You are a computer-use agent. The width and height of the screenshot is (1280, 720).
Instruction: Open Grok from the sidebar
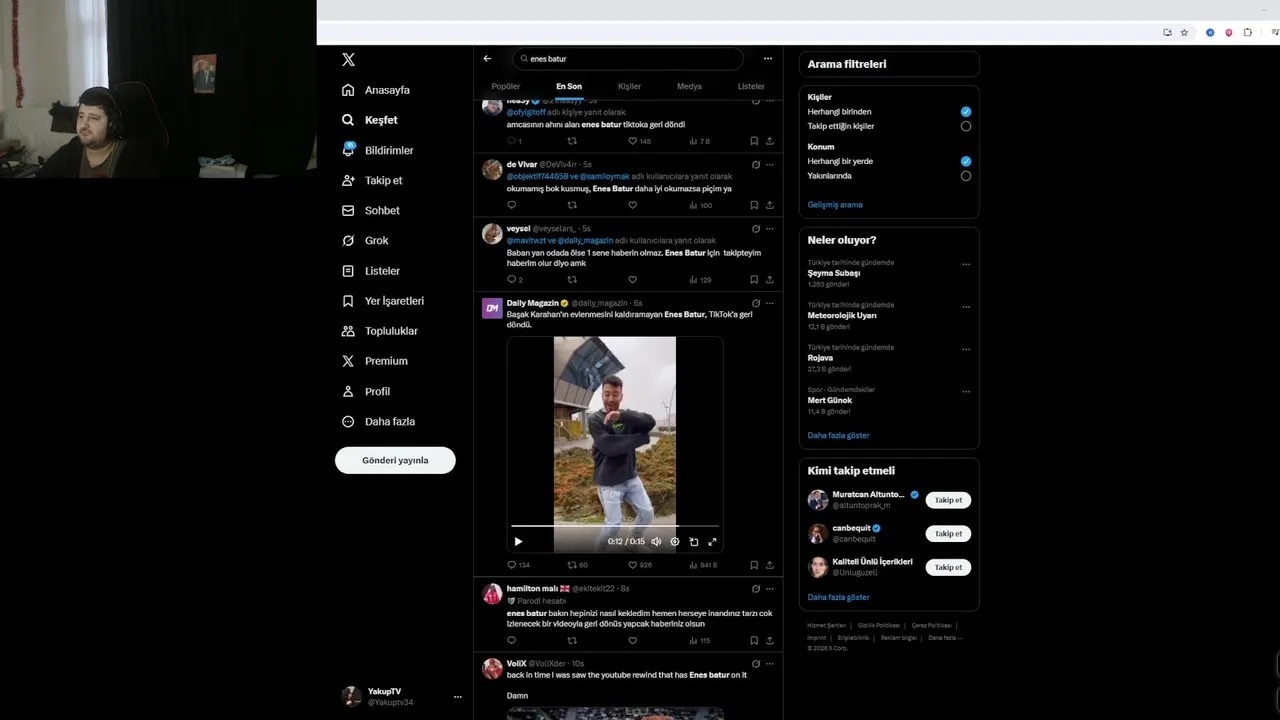[376, 241]
